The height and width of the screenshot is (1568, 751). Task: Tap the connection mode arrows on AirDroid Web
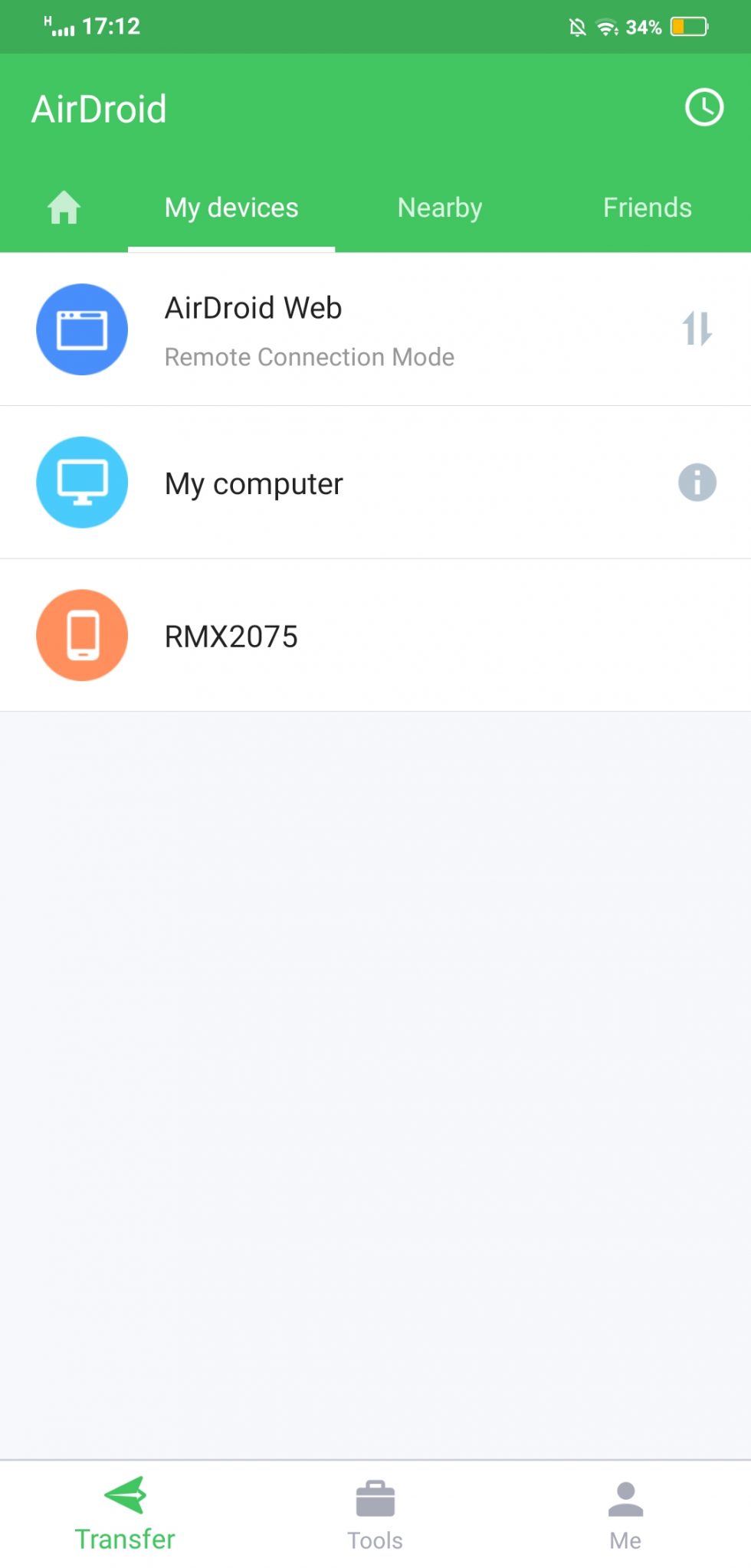(x=697, y=329)
